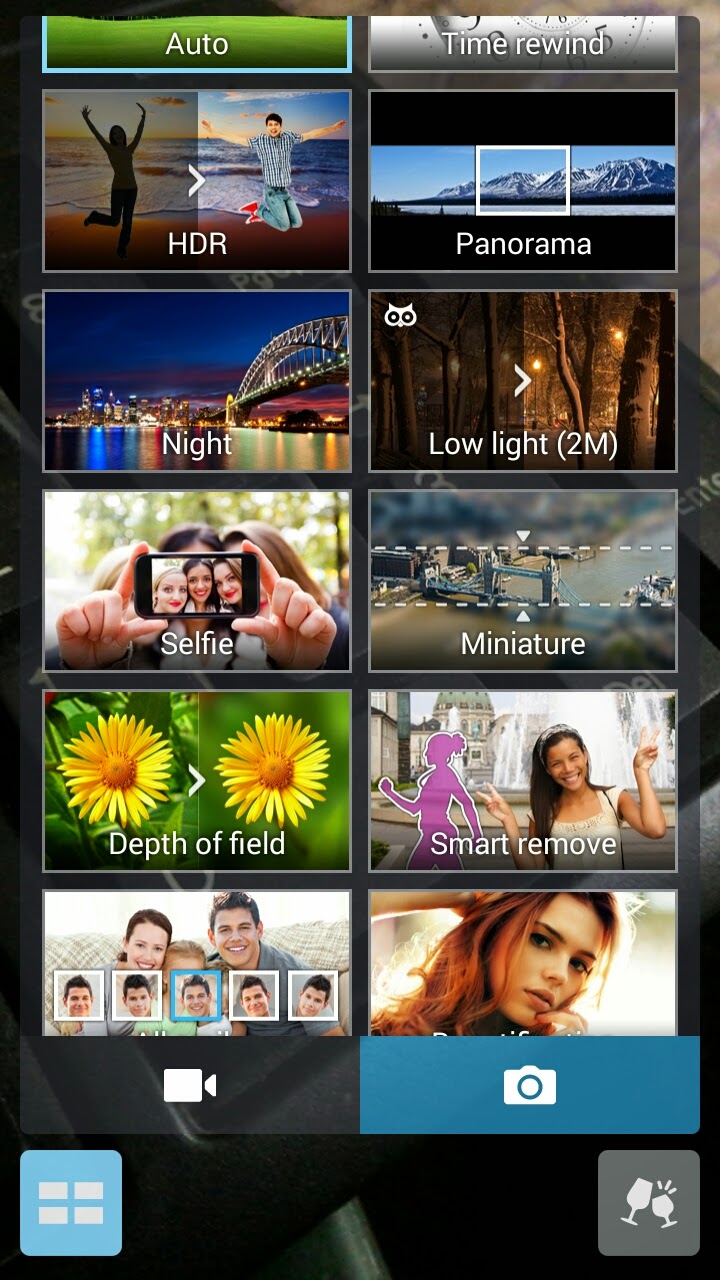The height and width of the screenshot is (1280, 720).
Task: Choose the Selfie mode
Action: pos(197,581)
